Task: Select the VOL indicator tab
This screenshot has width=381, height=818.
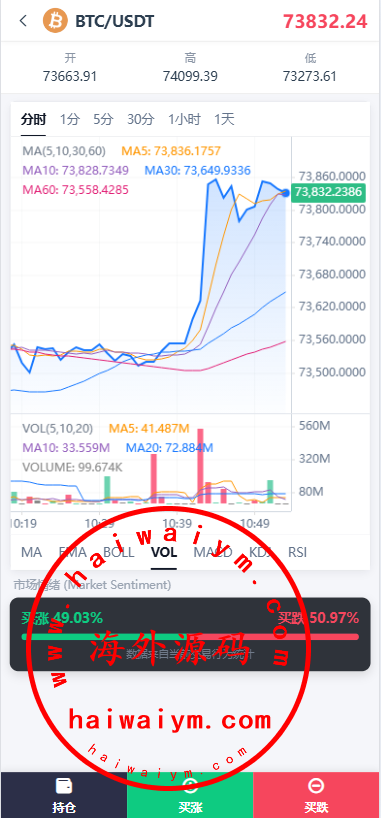Action: (x=164, y=552)
